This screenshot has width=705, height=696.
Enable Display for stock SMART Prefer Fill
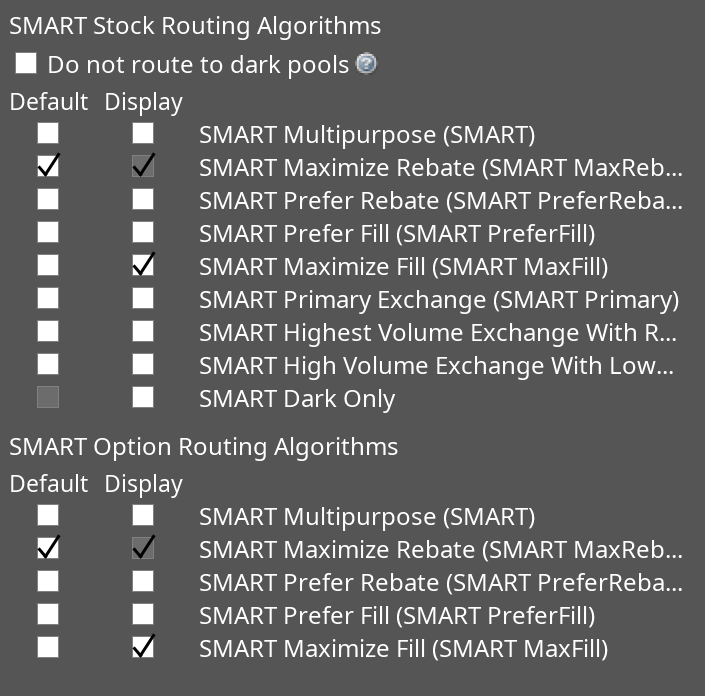click(x=144, y=232)
